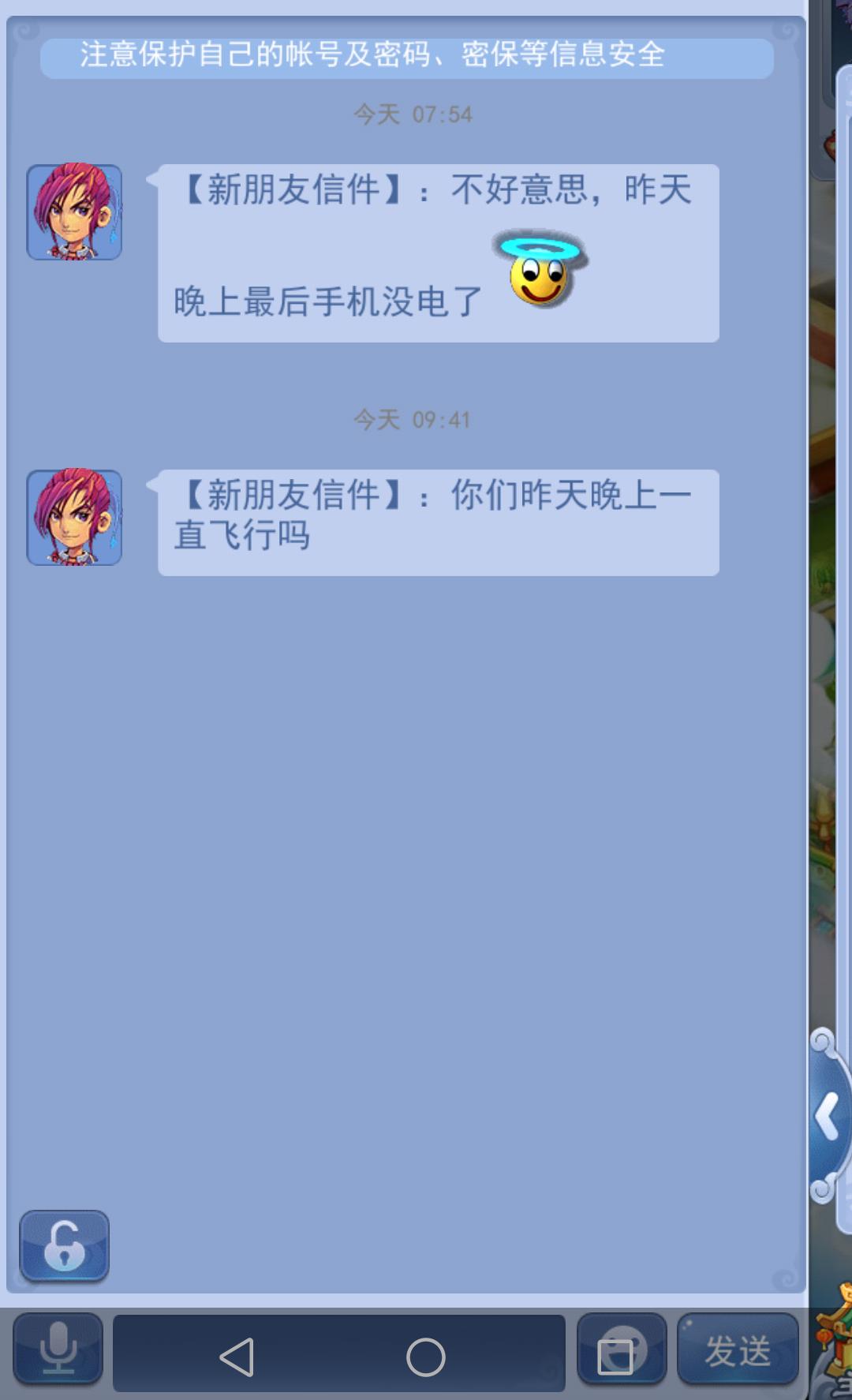Collapse the chat panel with left arrow

click(x=828, y=1116)
